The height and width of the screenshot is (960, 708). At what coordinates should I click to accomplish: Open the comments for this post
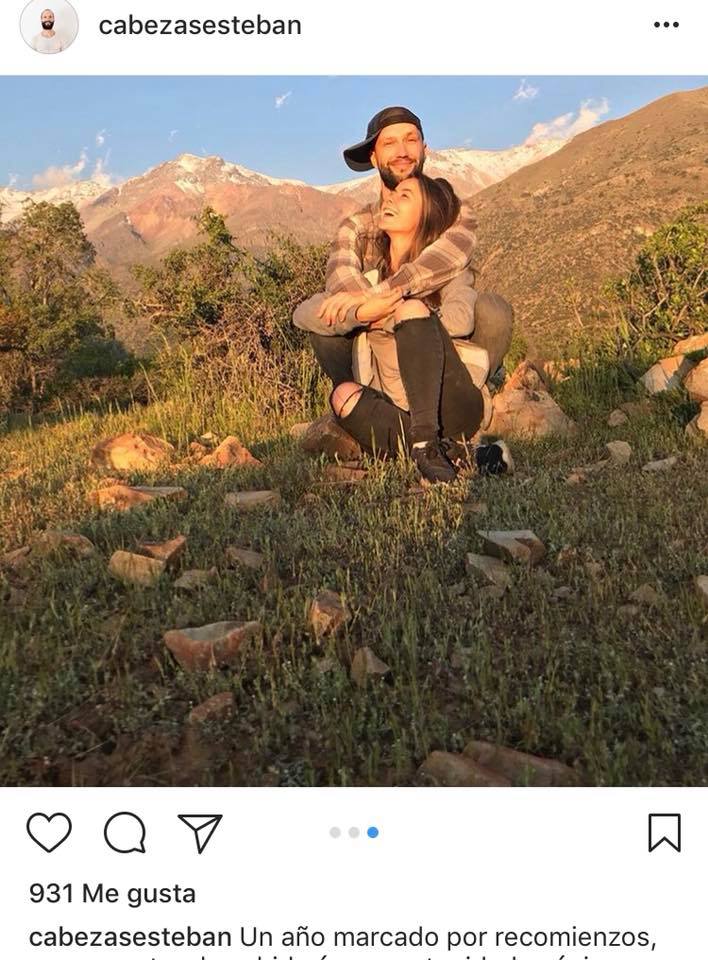click(x=124, y=832)
